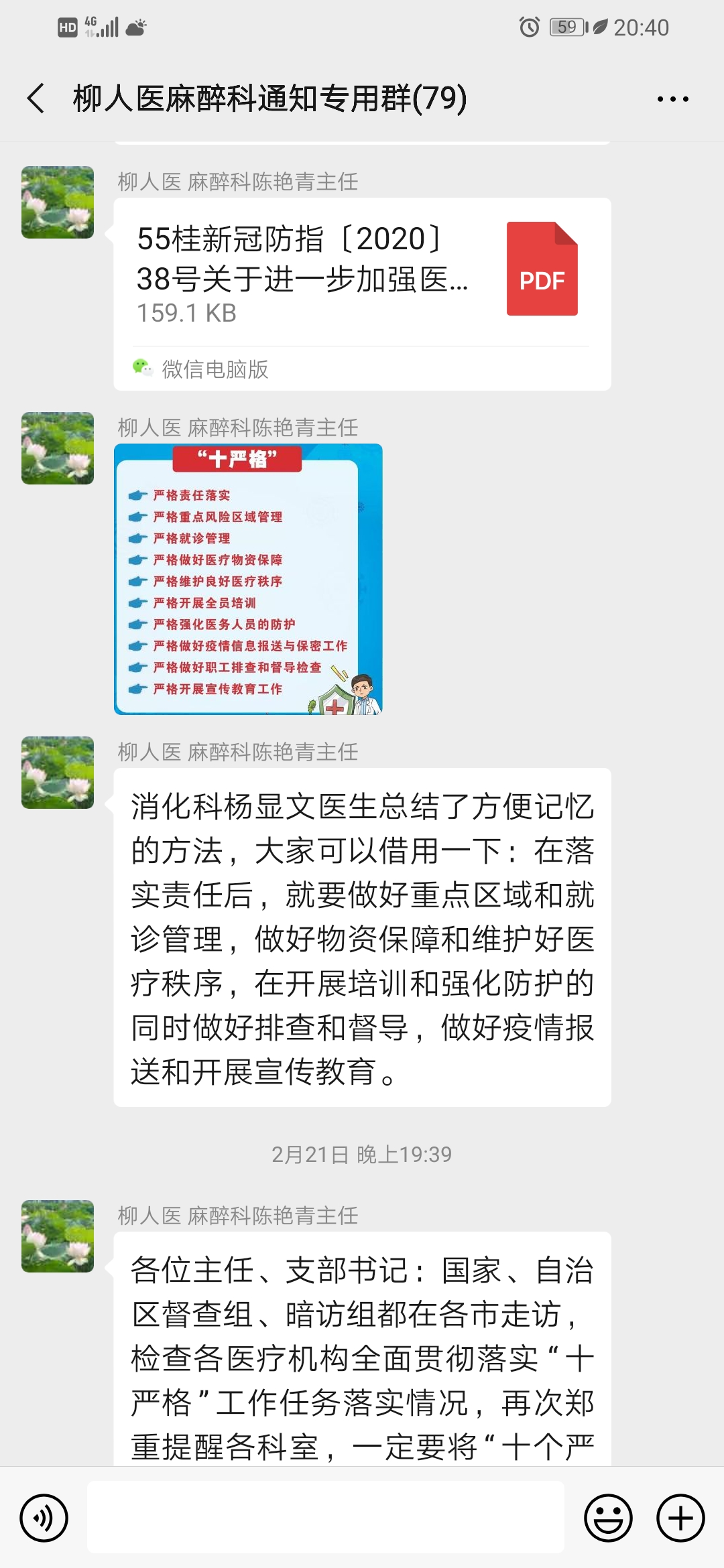The image size is (724, 1568).
Task: Open the emoji sticker panel
Action: point(608,1518)
